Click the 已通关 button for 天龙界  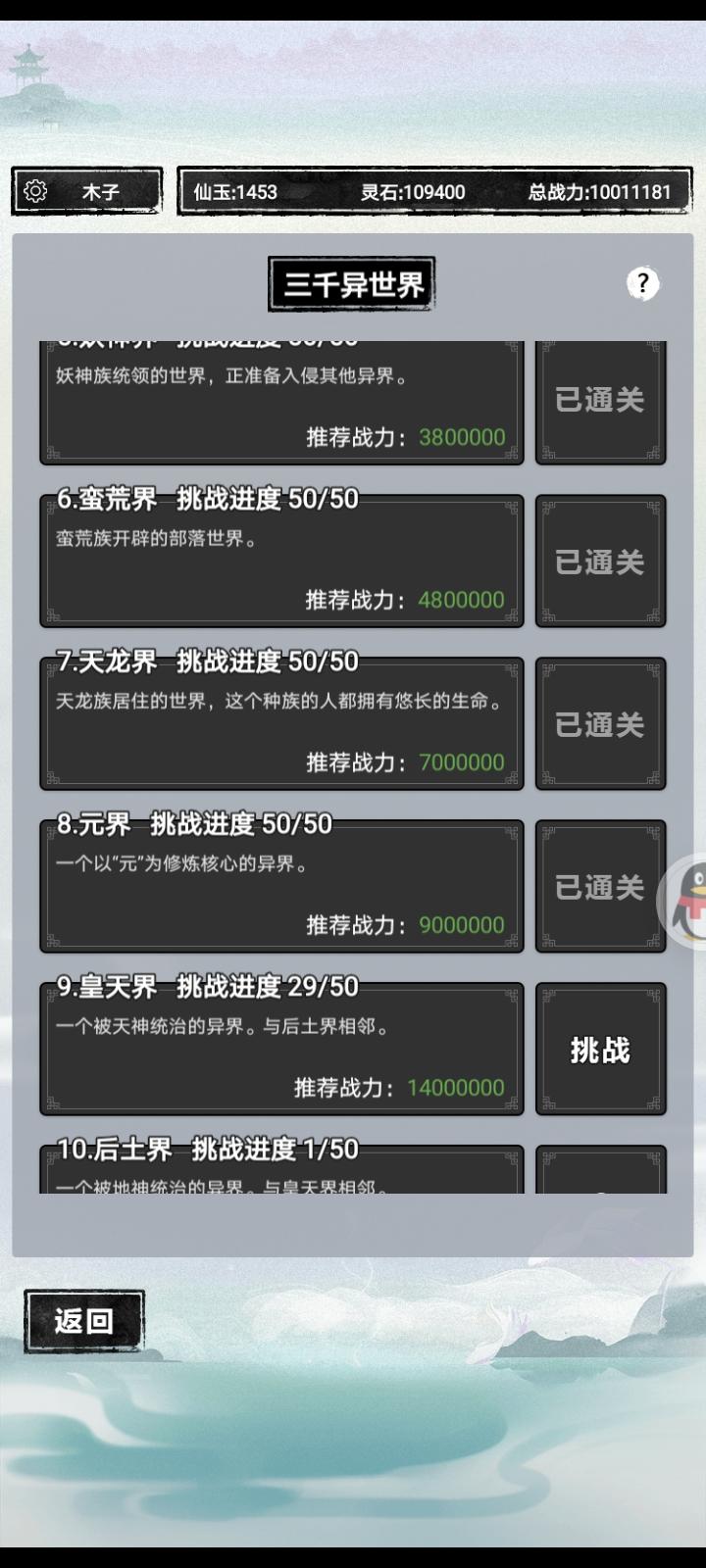coord(601,722)
